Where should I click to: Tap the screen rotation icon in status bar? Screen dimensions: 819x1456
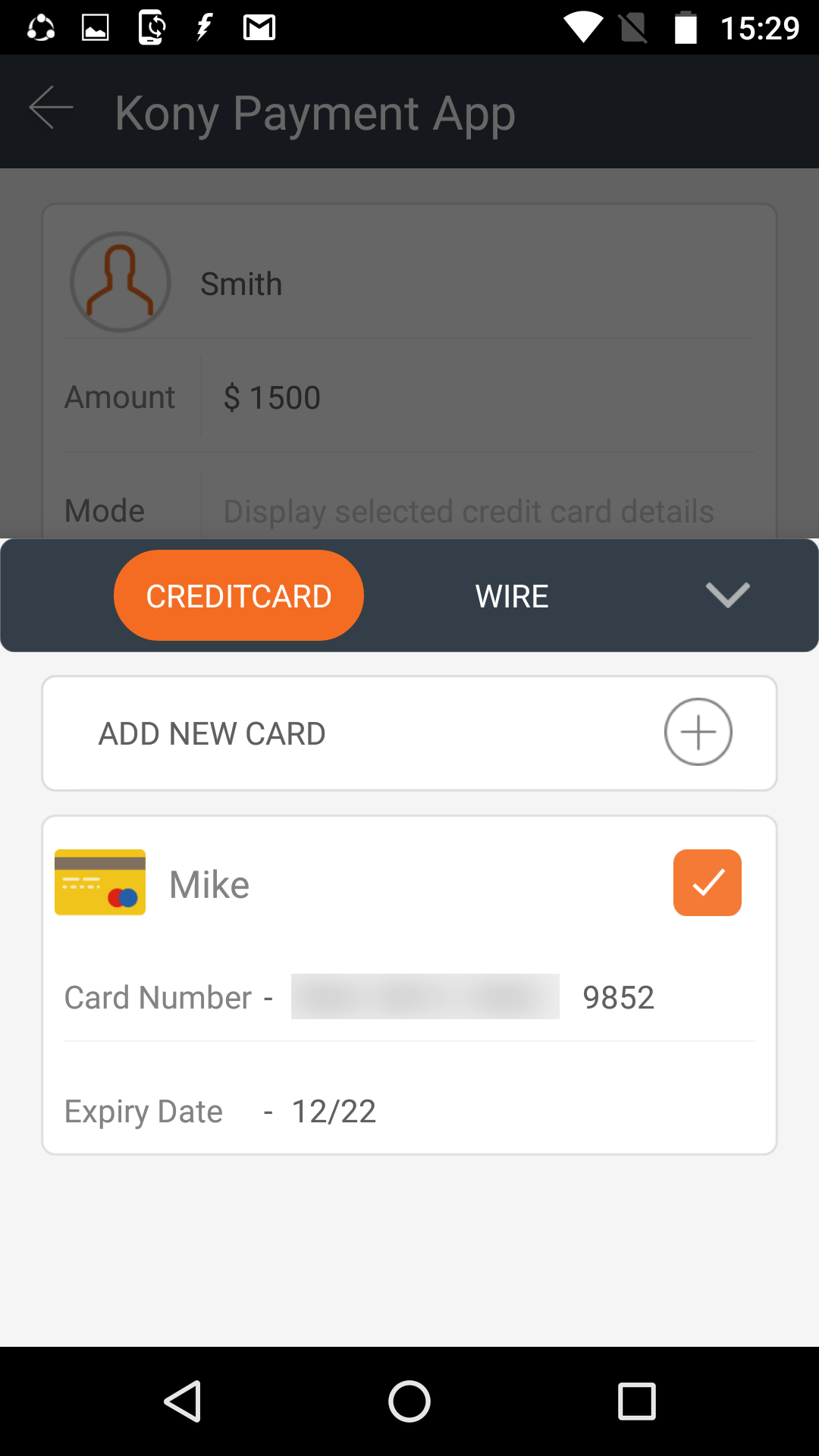click(151, 28)
